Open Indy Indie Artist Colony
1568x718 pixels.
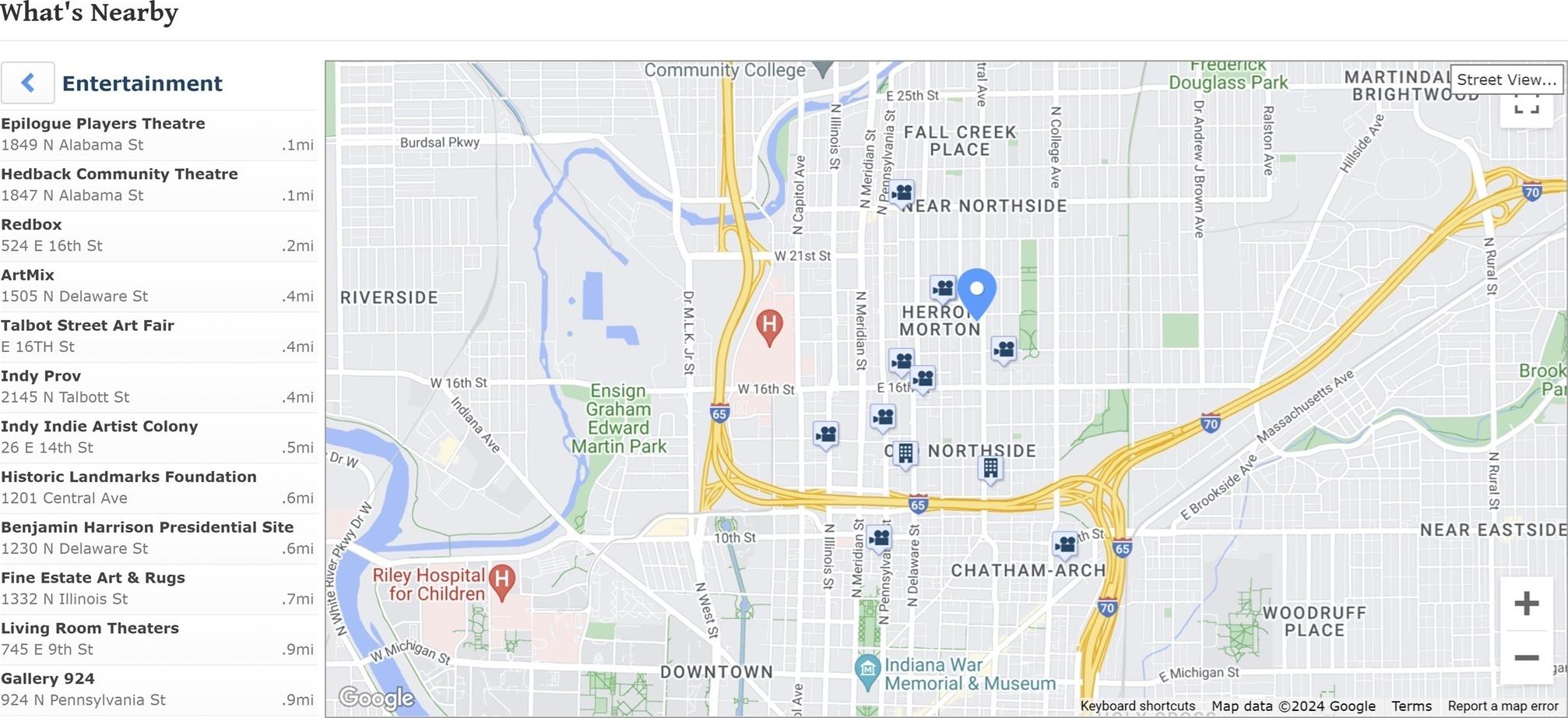(99, 427)
